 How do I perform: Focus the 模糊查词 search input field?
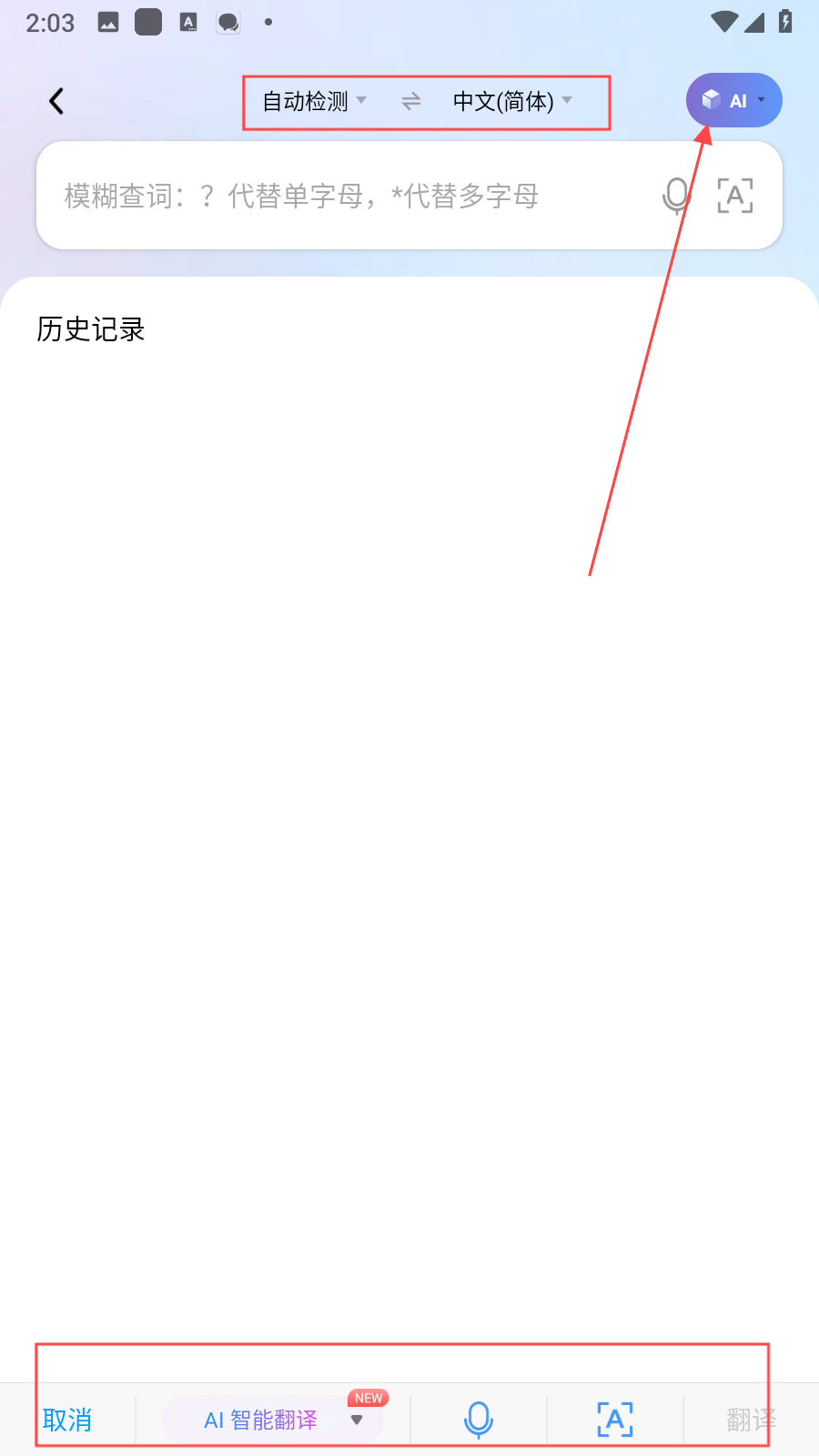[346, 196]
